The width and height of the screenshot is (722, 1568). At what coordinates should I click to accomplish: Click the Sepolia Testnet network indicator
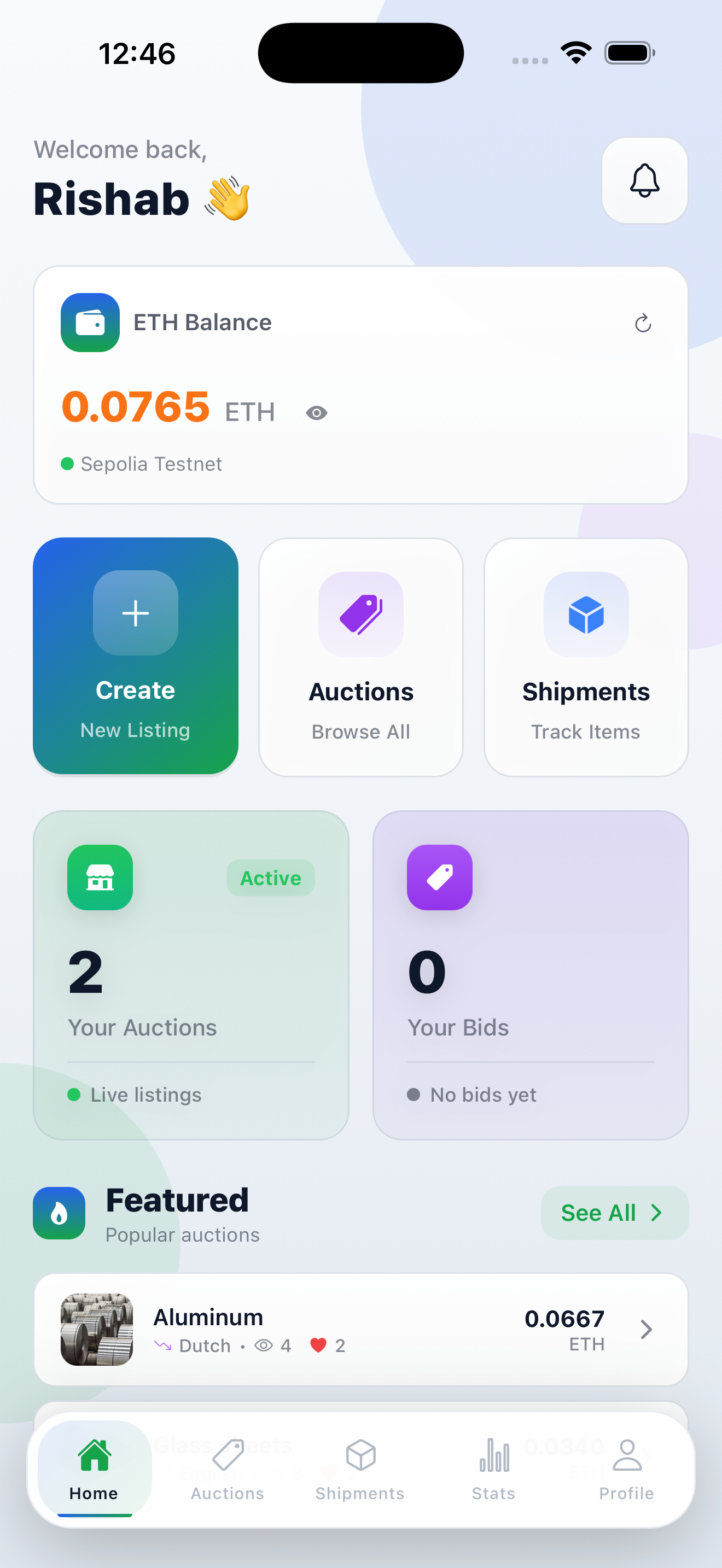[142, 463]
